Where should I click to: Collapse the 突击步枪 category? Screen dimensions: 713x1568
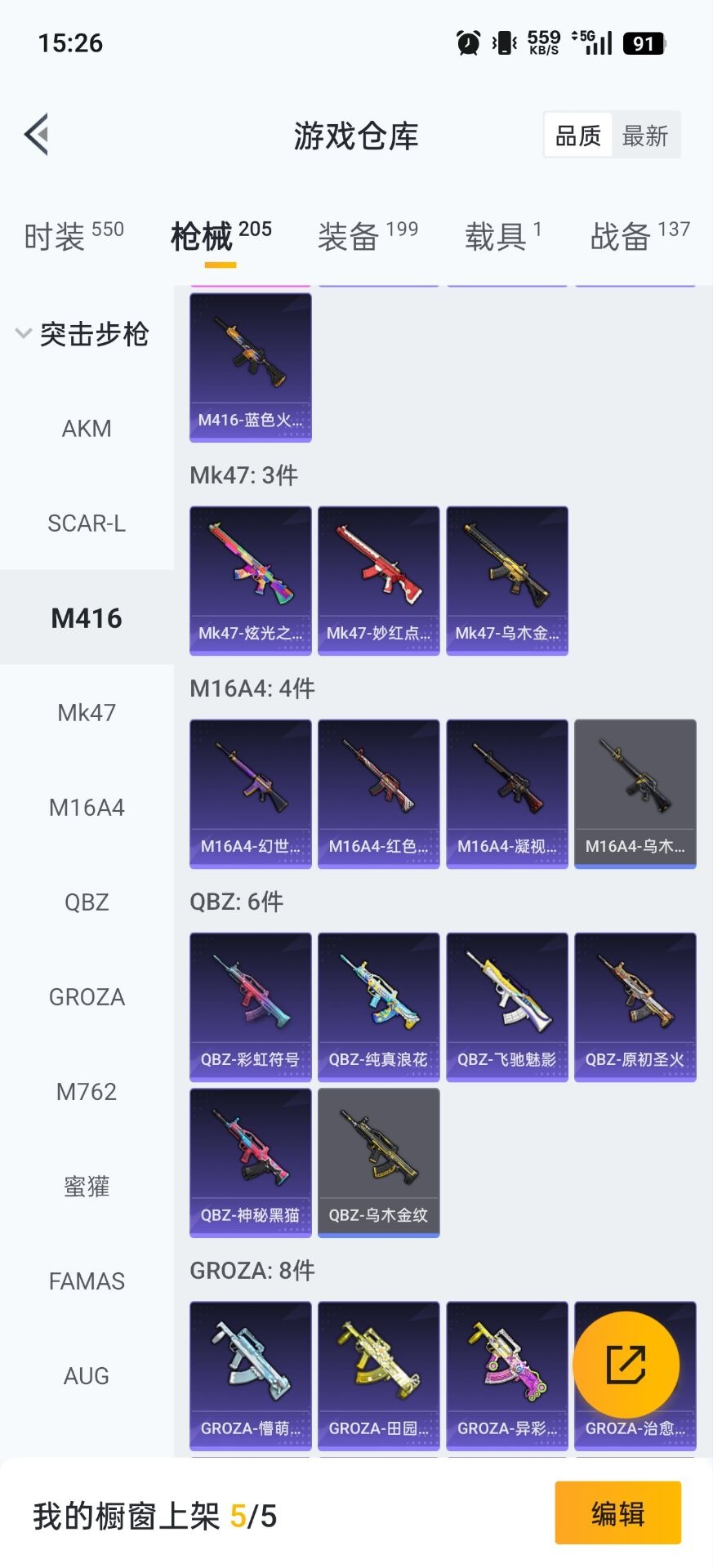click(82, 334)
